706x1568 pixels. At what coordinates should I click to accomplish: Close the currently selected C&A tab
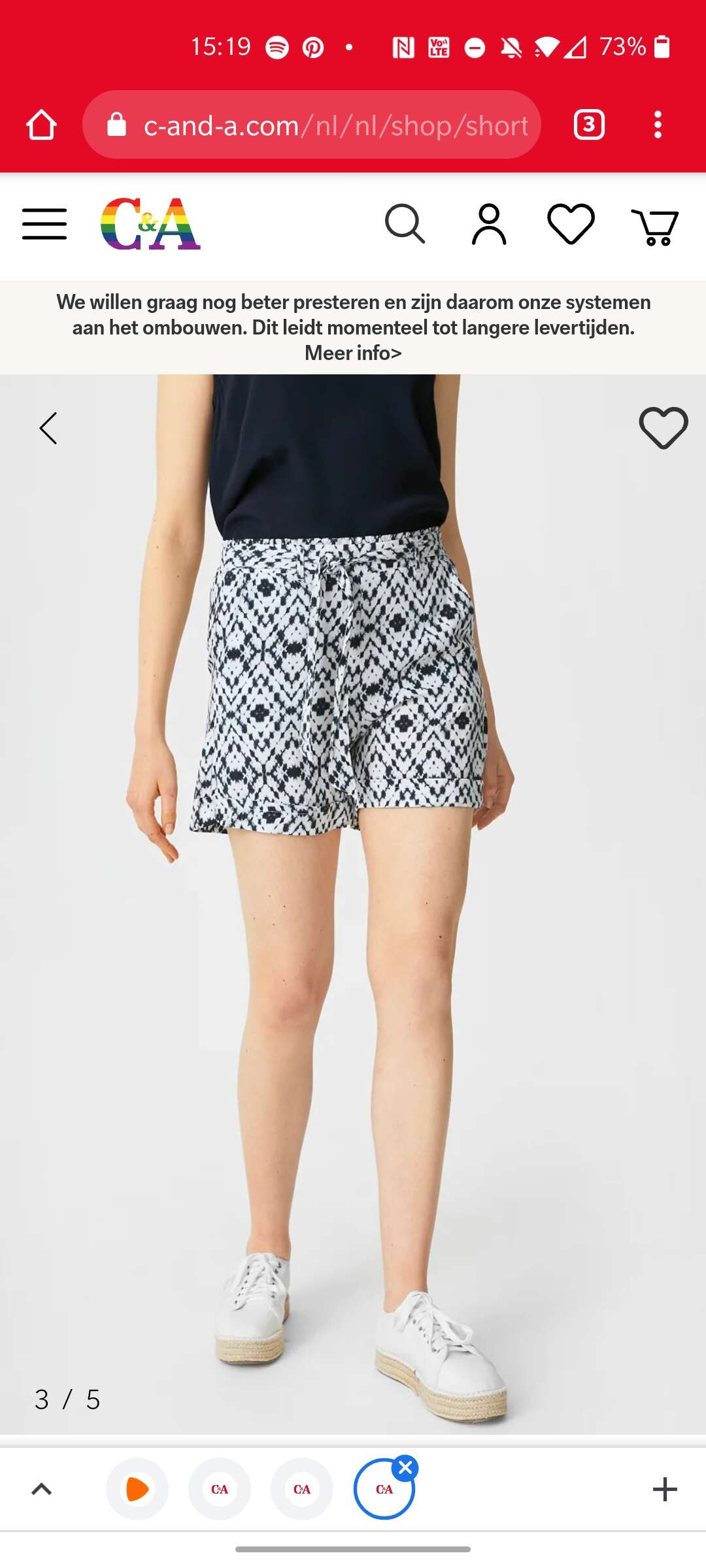405,1468
